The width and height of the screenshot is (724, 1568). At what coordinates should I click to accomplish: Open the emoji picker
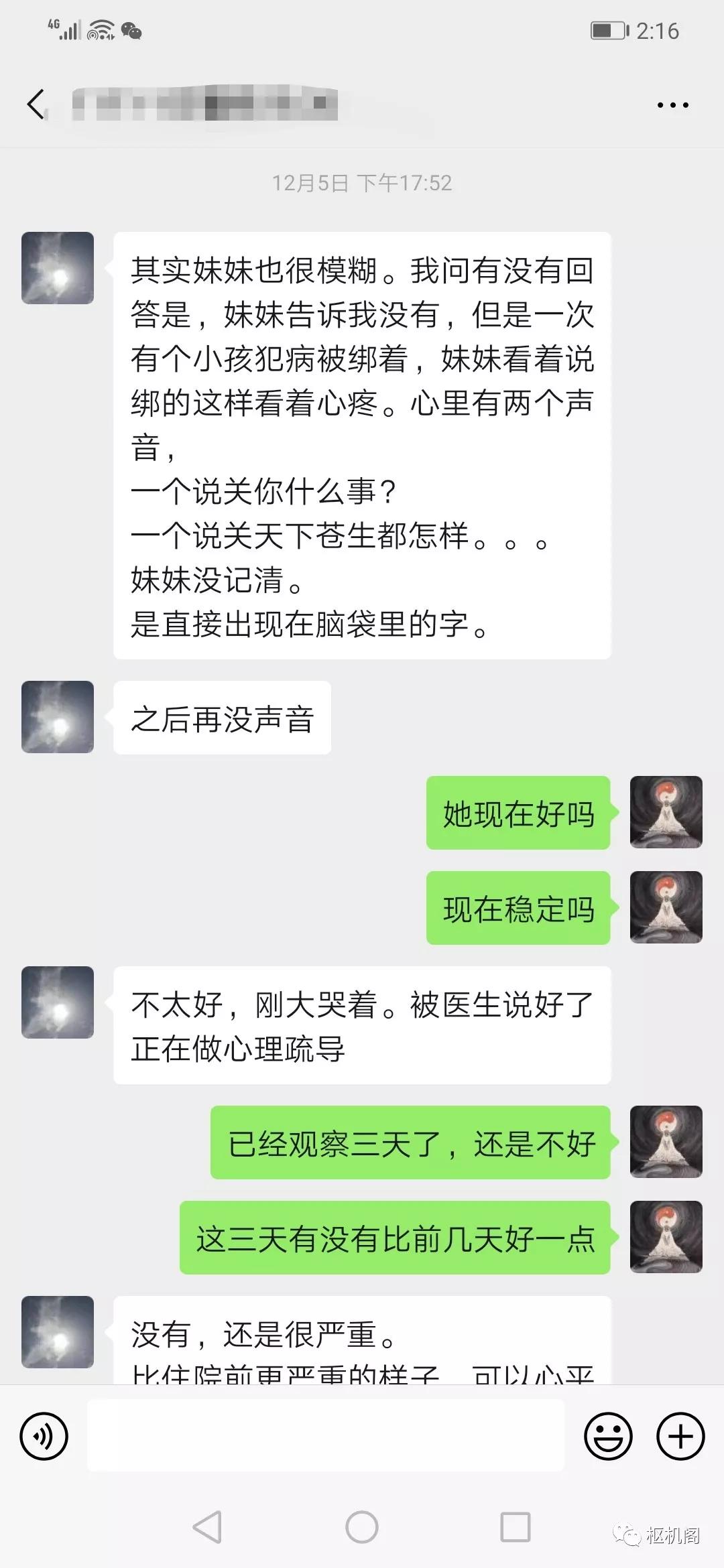point(608,1436)
